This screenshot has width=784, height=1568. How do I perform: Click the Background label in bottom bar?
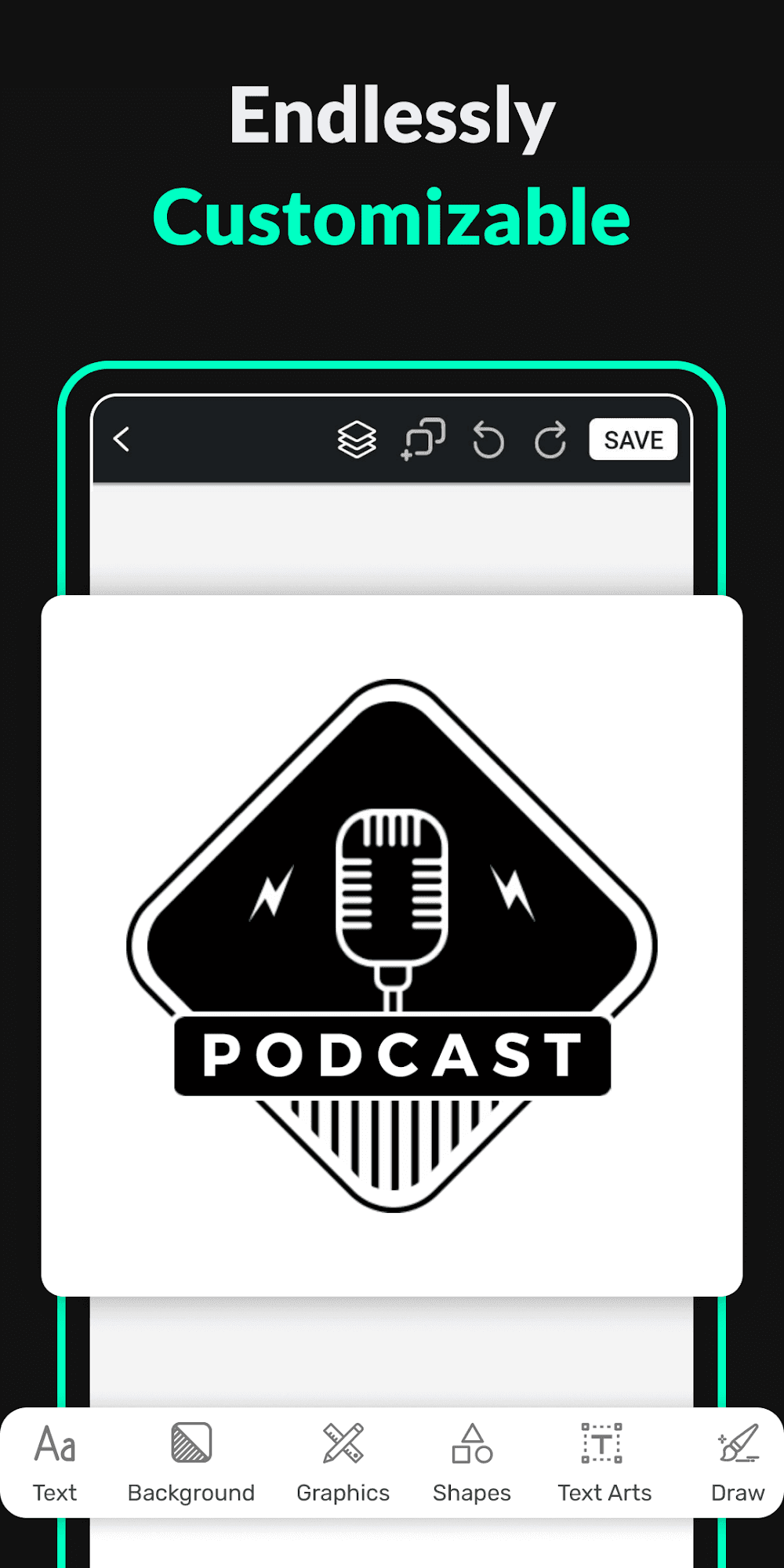pos(191,1492)
